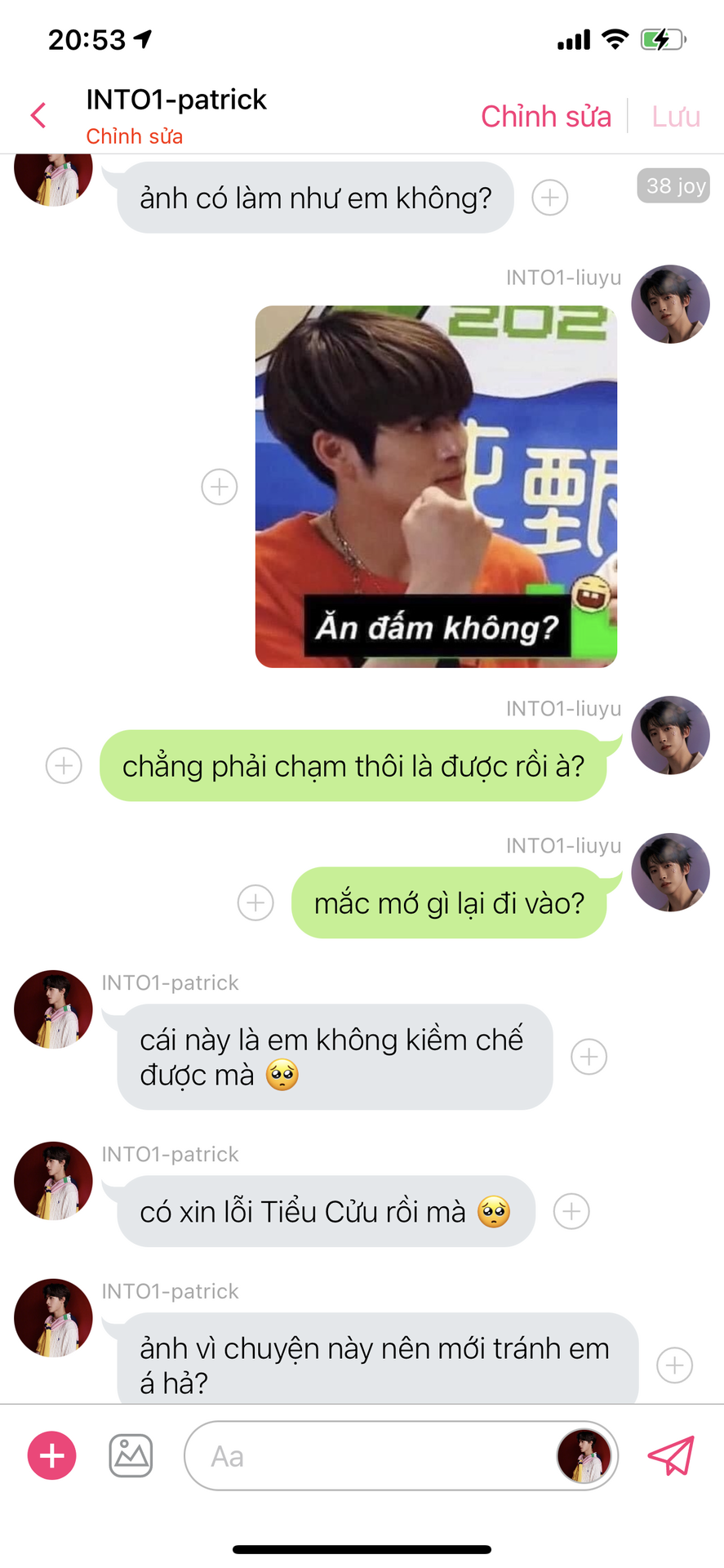Go back using the pink arrow
This screenshot has height=1568, width=724.
38,115
